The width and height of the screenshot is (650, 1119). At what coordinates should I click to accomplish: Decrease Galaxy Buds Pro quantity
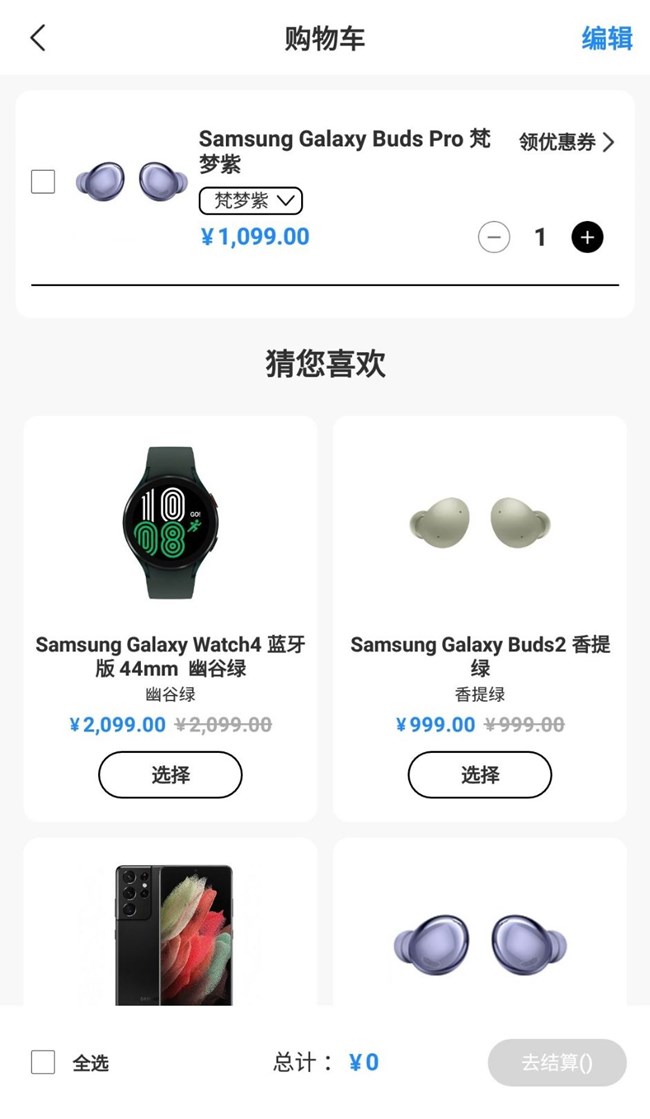coord(494,237)
